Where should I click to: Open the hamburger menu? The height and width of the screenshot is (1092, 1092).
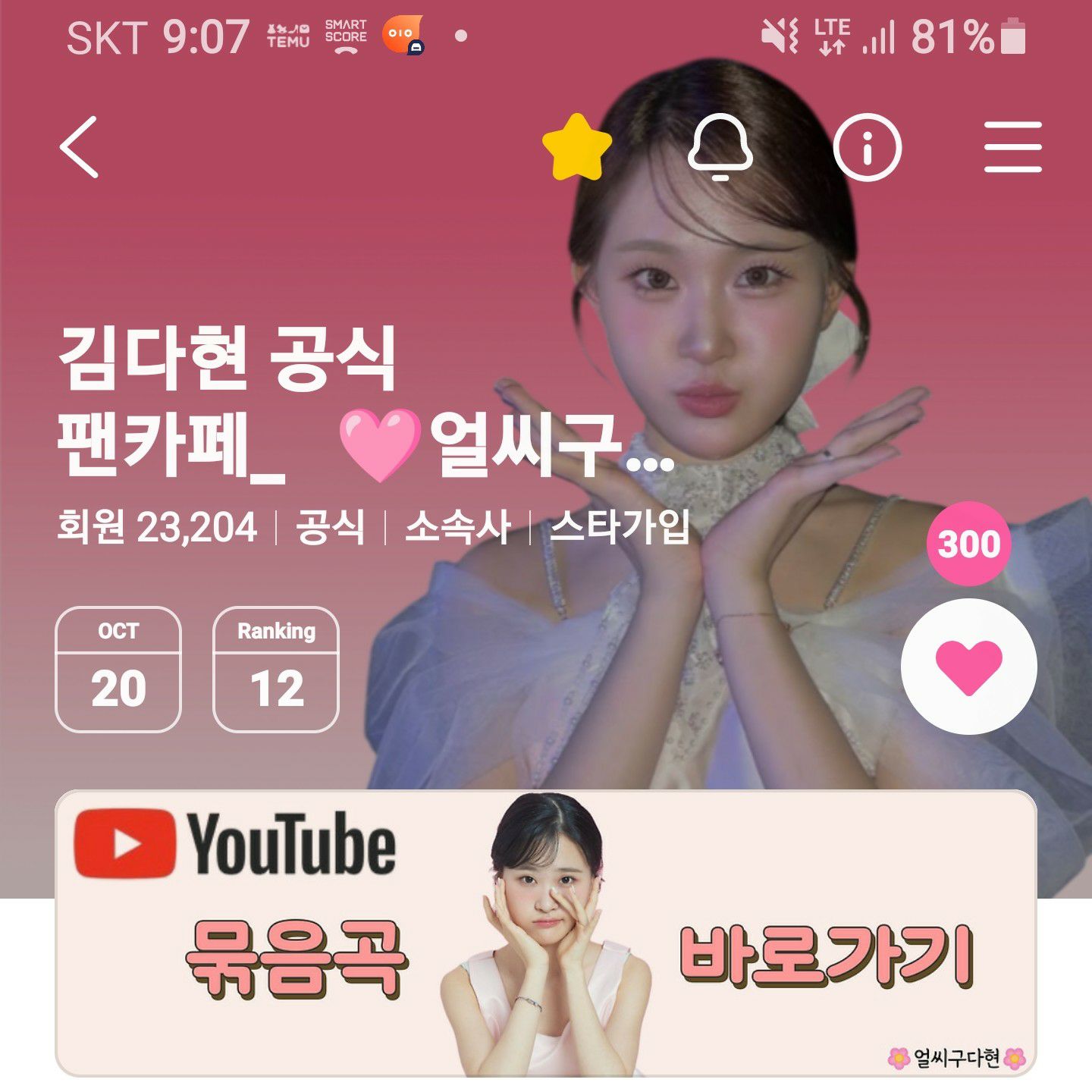(x=1013, y=147)
